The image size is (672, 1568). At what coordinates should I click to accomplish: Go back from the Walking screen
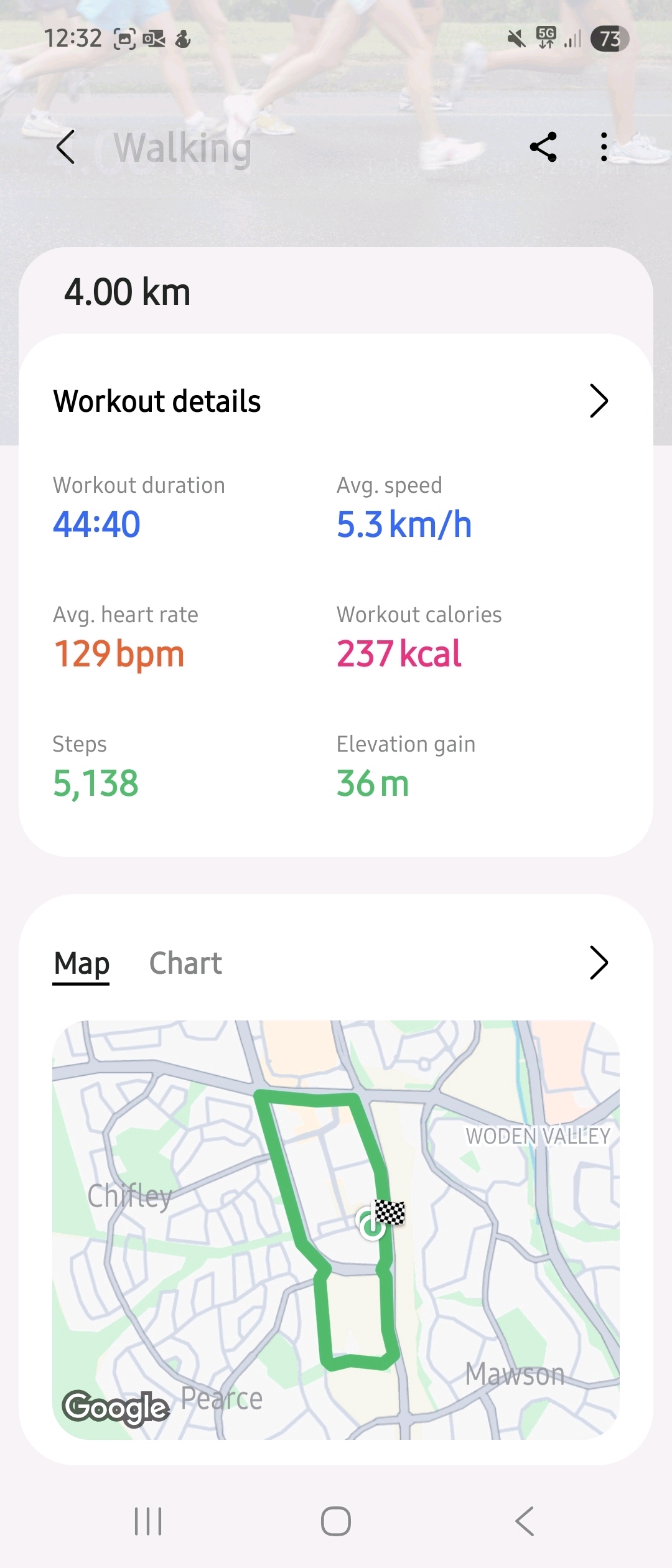click(66, 147)
